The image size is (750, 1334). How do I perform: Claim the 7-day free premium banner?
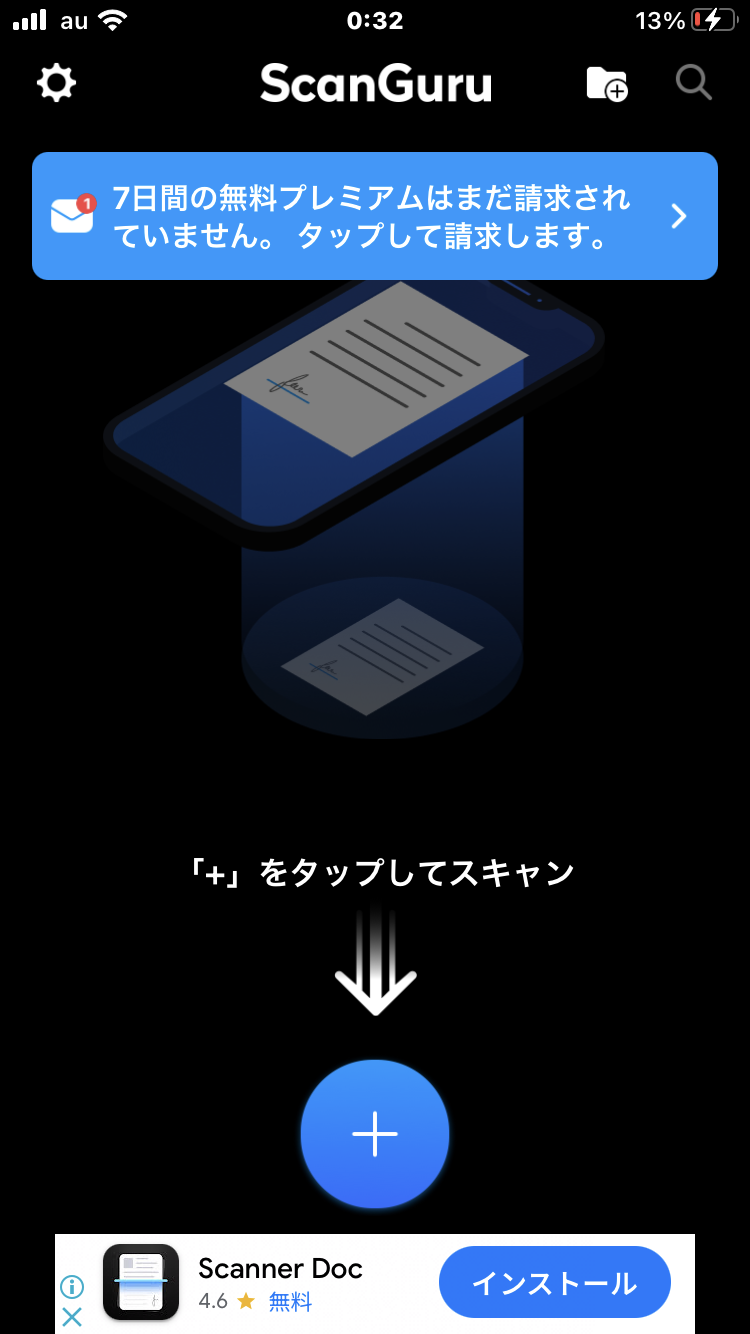click(375, 216)
